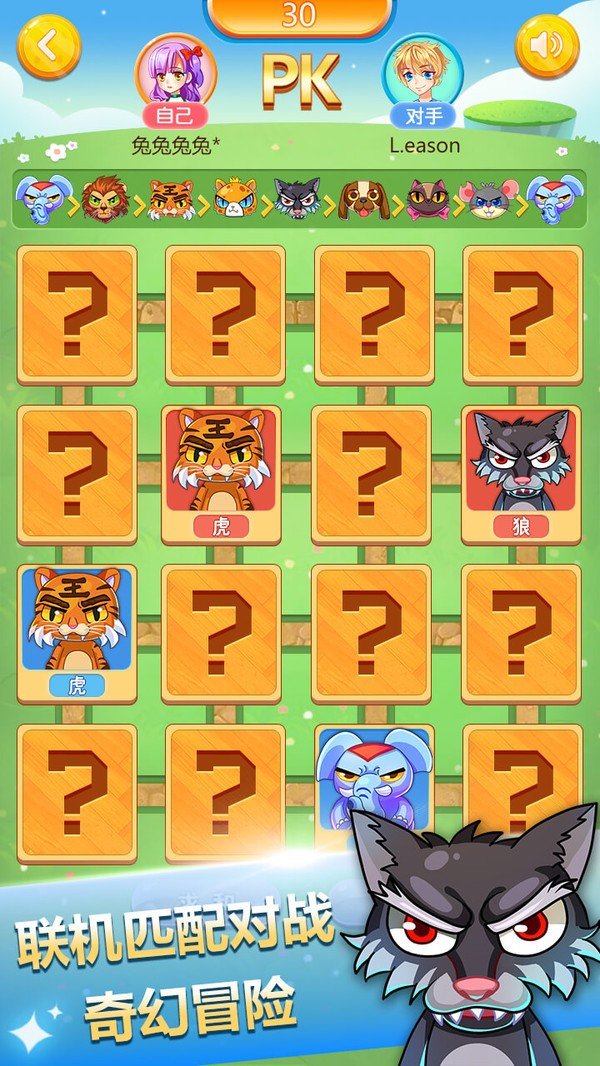Select the blue tiger card
Screen dimensions: 600x1066
pyautogui.click(x=77, y=632)
